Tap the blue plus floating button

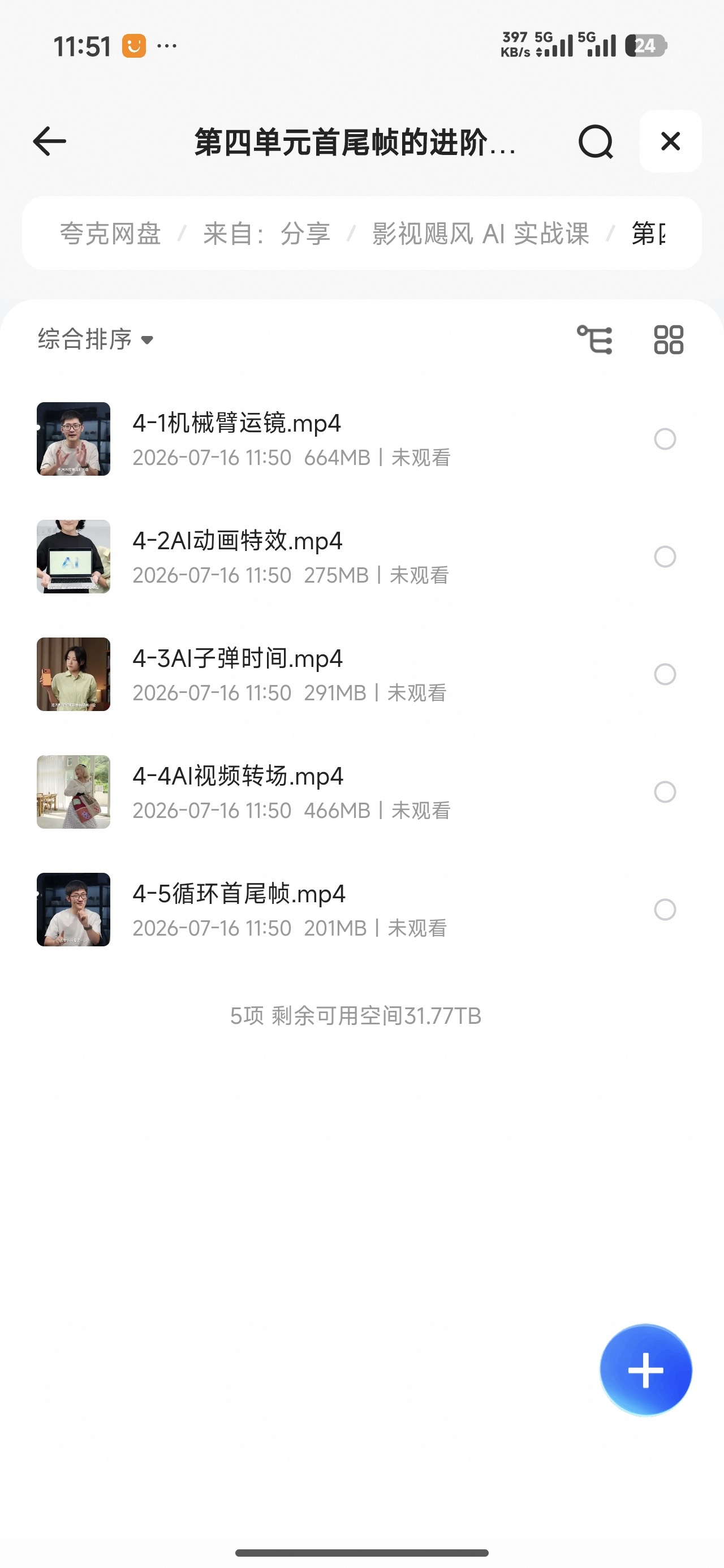pos(645,1370)
